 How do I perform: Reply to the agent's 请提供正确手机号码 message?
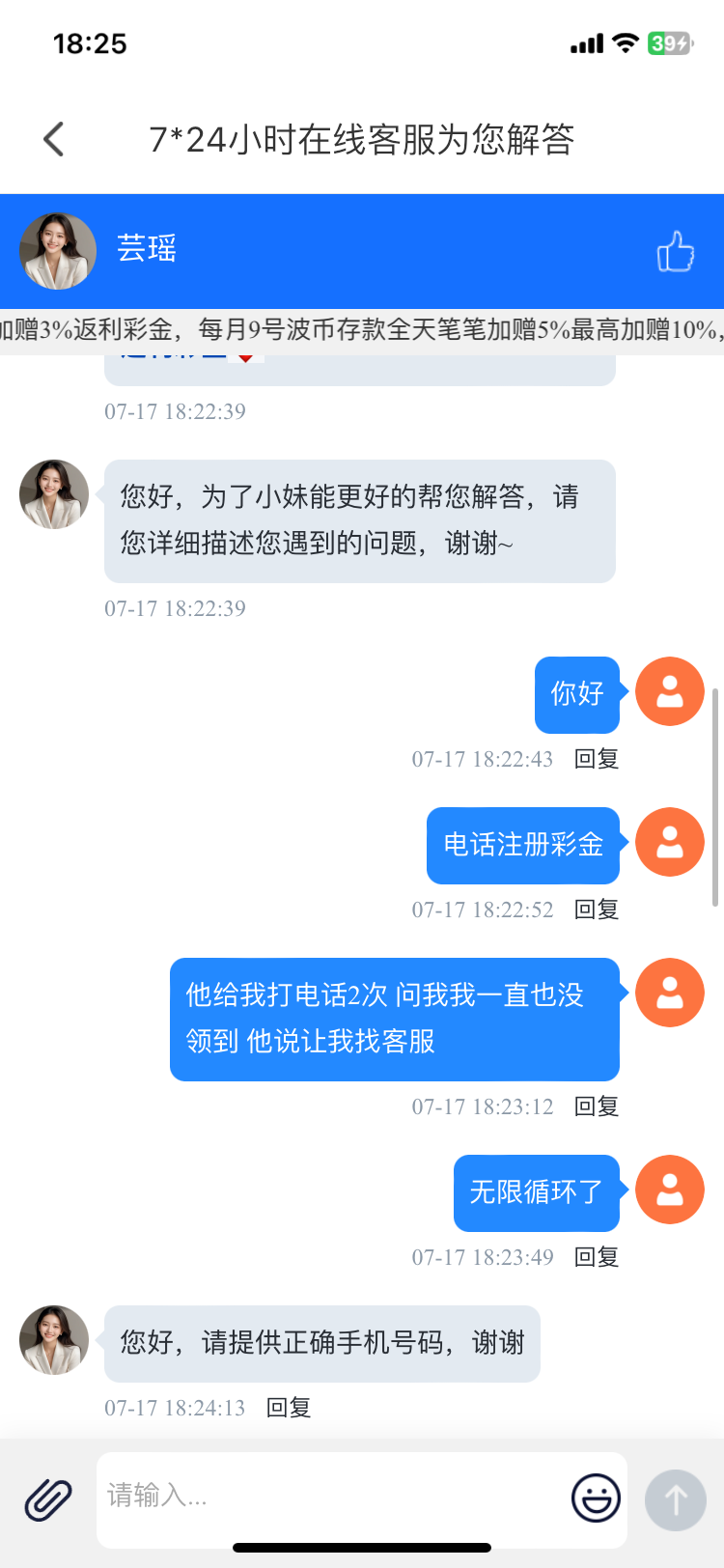coord(288,1408)
